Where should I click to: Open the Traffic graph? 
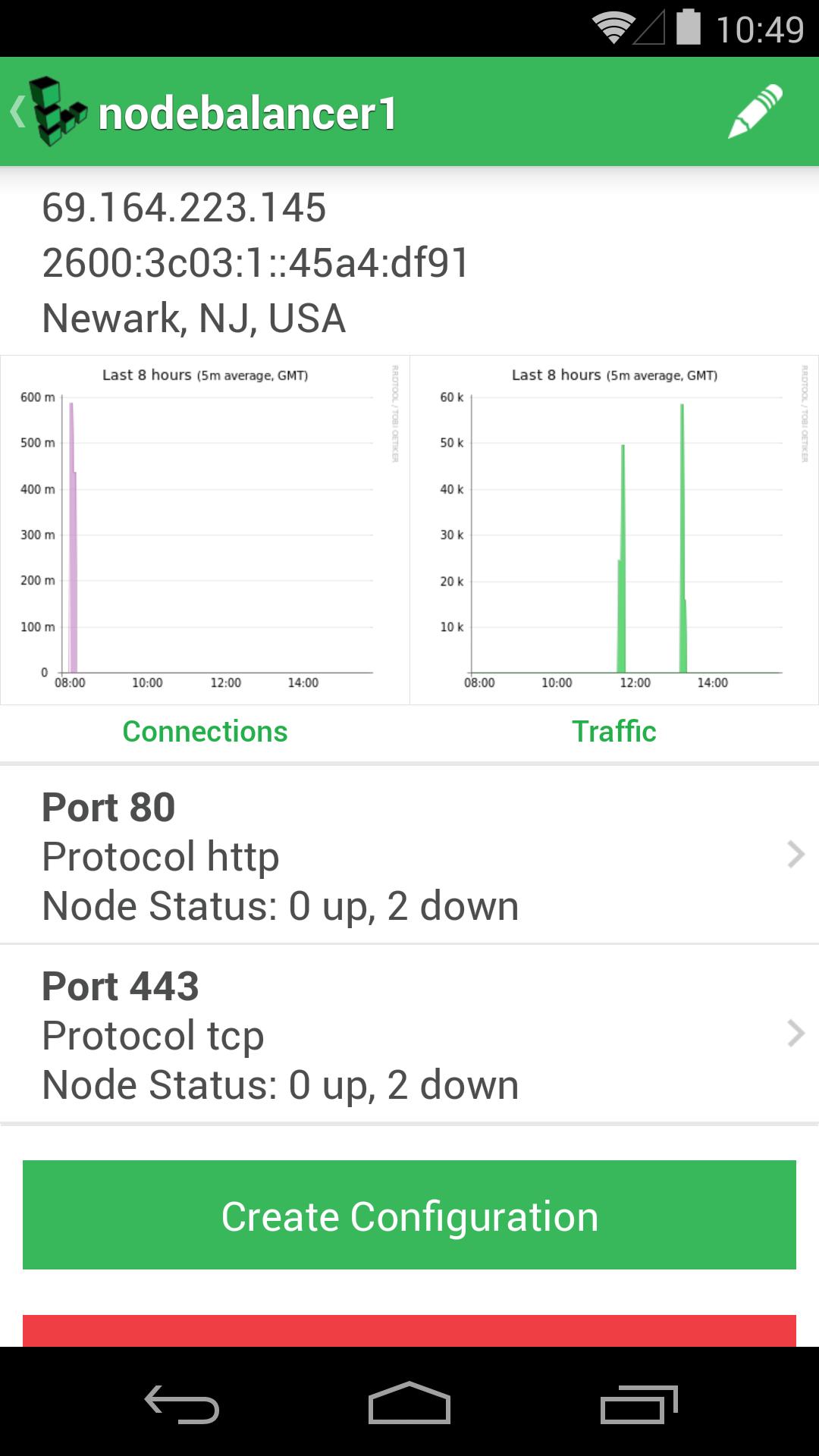click(614, 527)
